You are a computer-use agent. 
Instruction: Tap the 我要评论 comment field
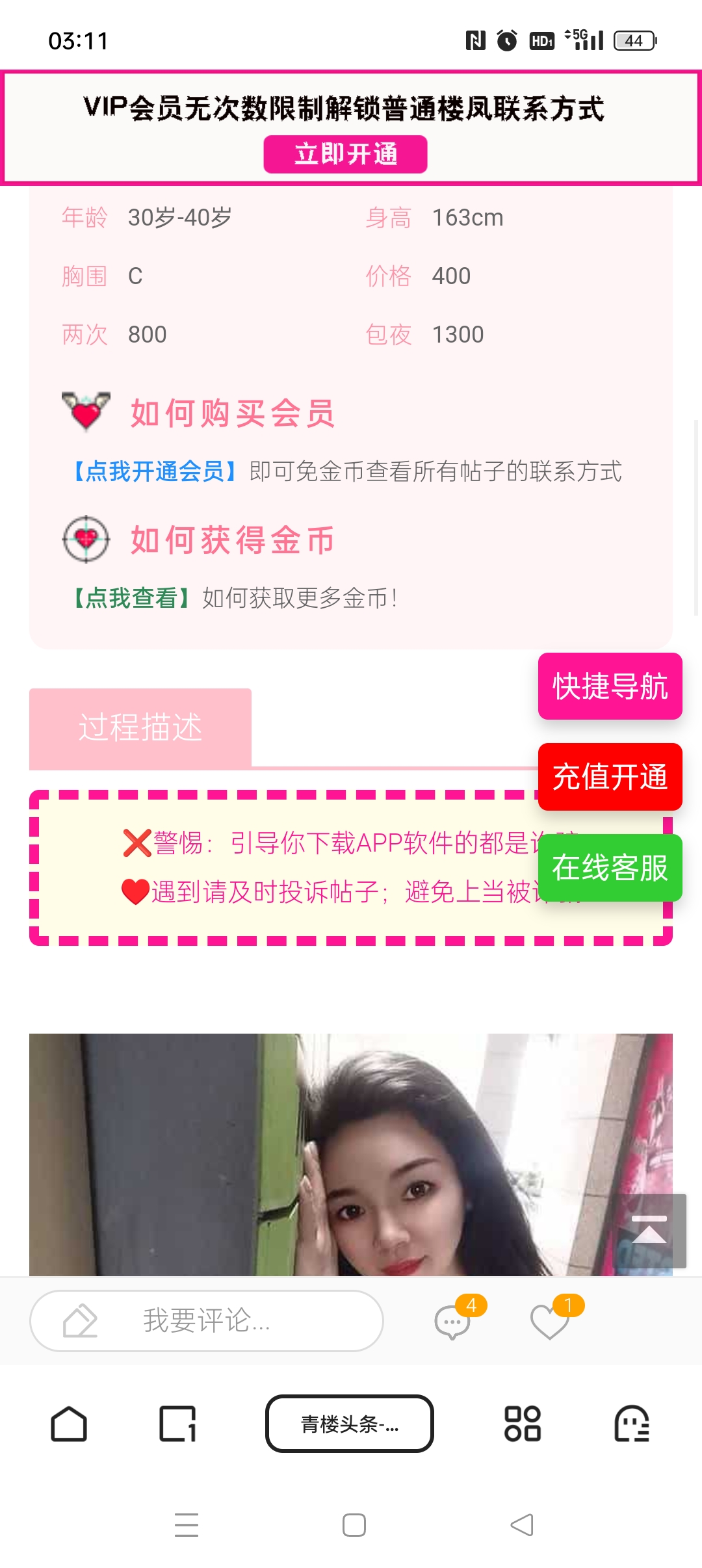click(x=207, y=1320)
